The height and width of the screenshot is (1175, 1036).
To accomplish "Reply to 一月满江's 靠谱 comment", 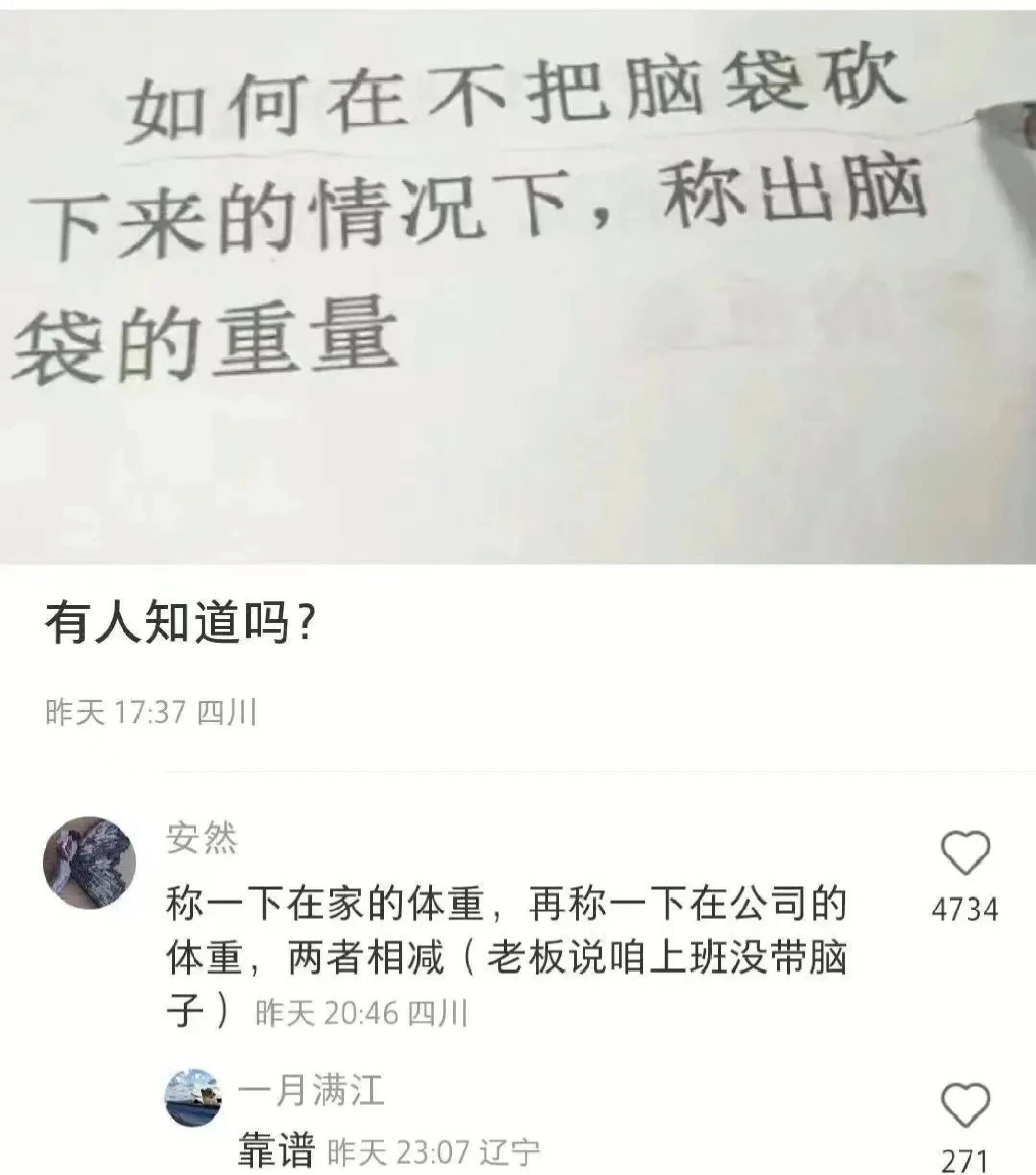I will tap(277, 1150).
